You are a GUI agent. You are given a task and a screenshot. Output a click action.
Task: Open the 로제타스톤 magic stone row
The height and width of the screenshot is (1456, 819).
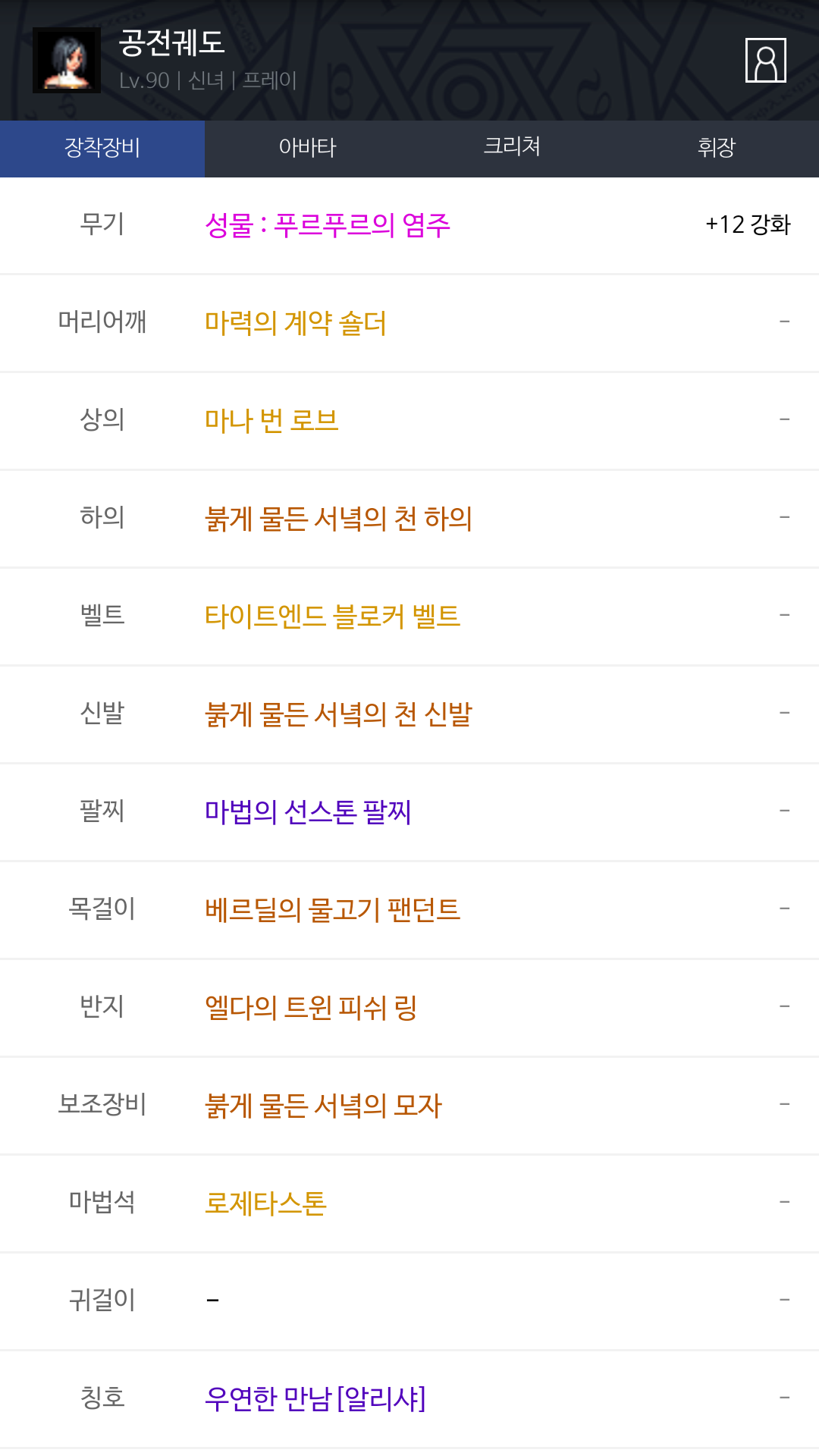tap(409, 1203)
